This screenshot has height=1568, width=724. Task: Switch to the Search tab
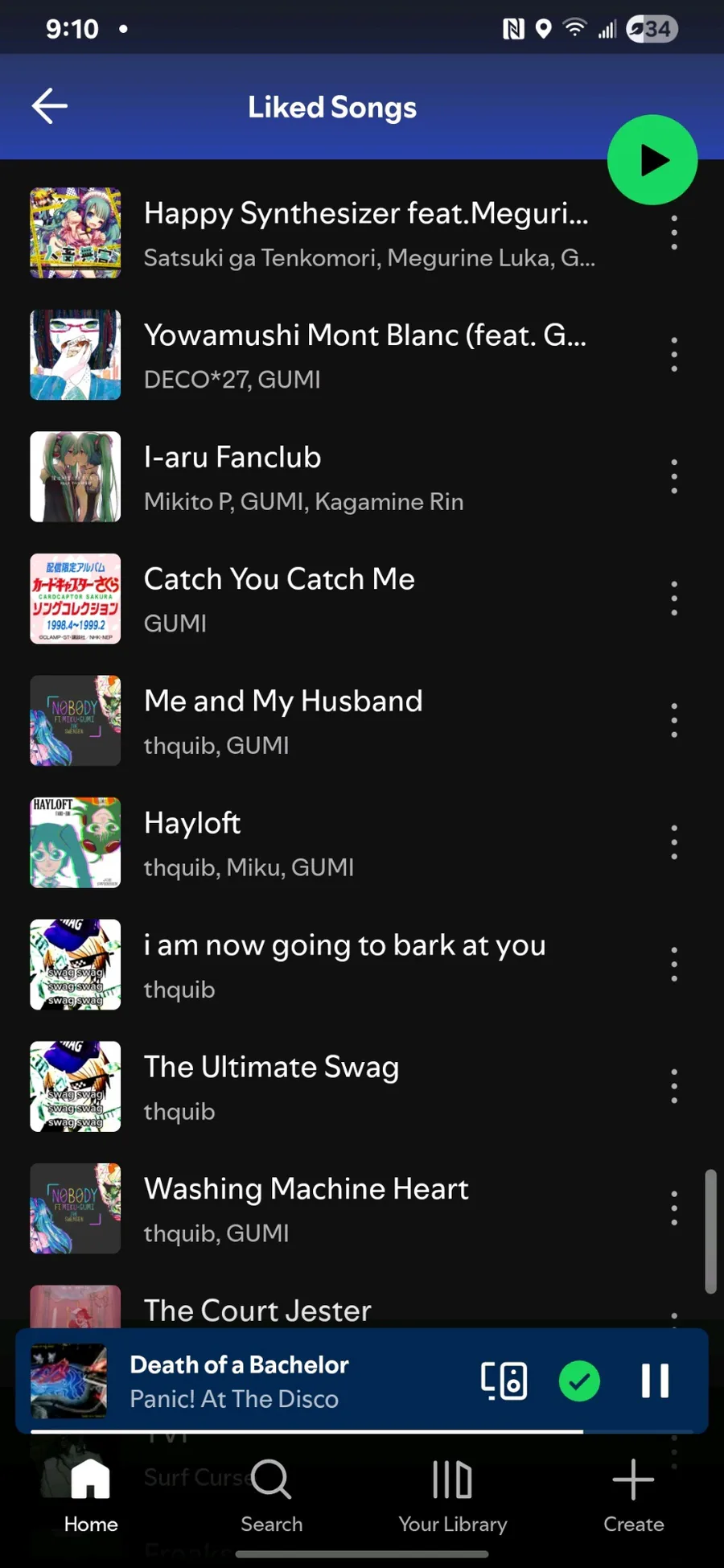272,1496
